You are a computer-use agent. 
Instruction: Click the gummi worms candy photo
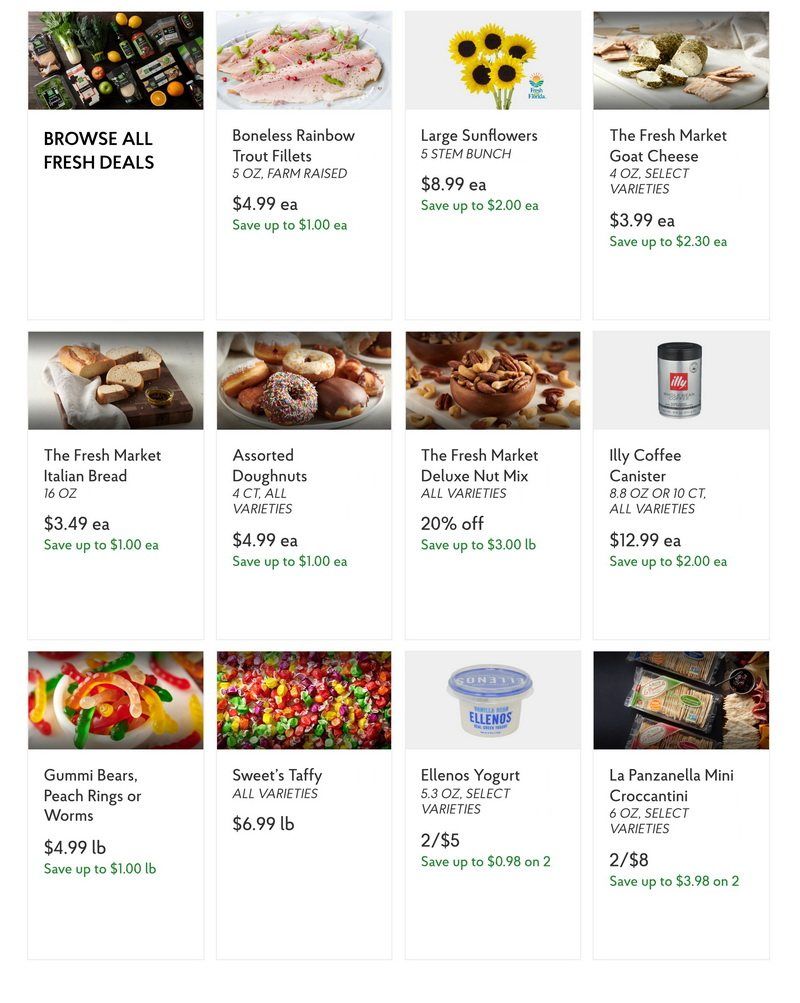tap(115, 699)
